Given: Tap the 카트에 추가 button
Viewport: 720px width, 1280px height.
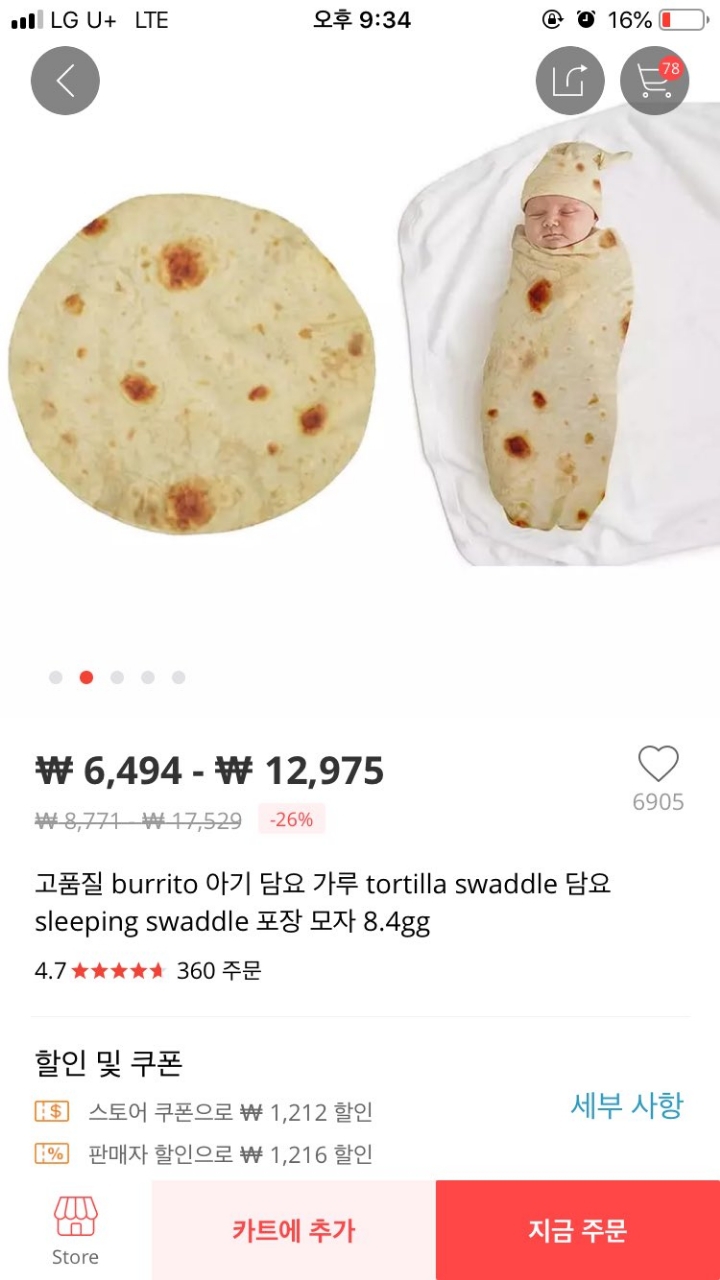Looking at the screenshot, I should click(294, 1230).
